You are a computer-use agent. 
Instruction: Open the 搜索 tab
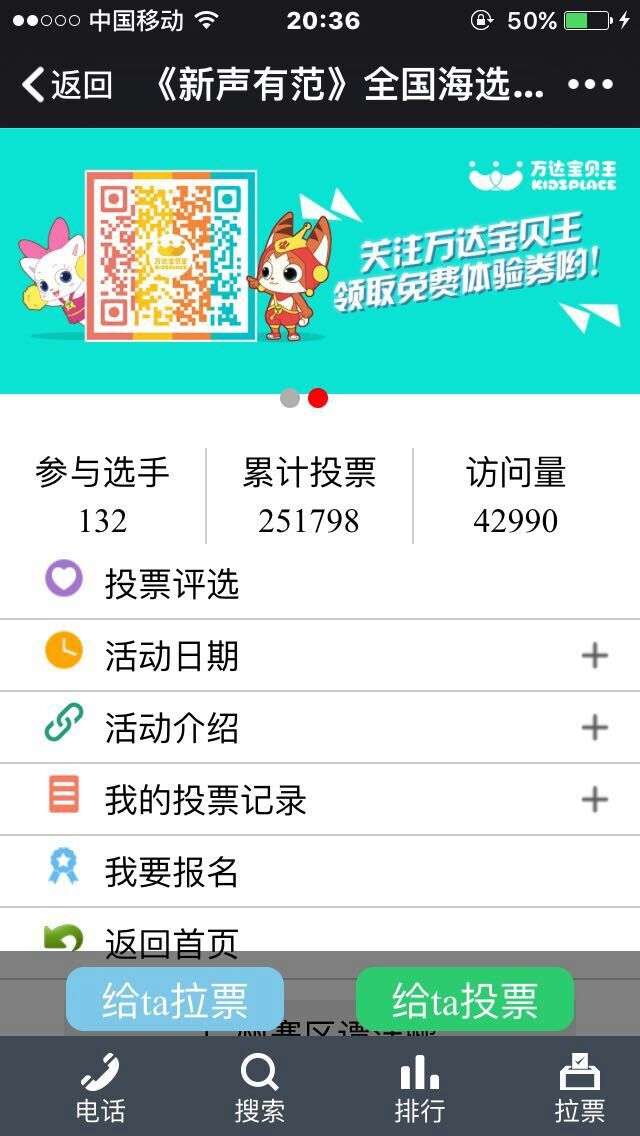260,1088
